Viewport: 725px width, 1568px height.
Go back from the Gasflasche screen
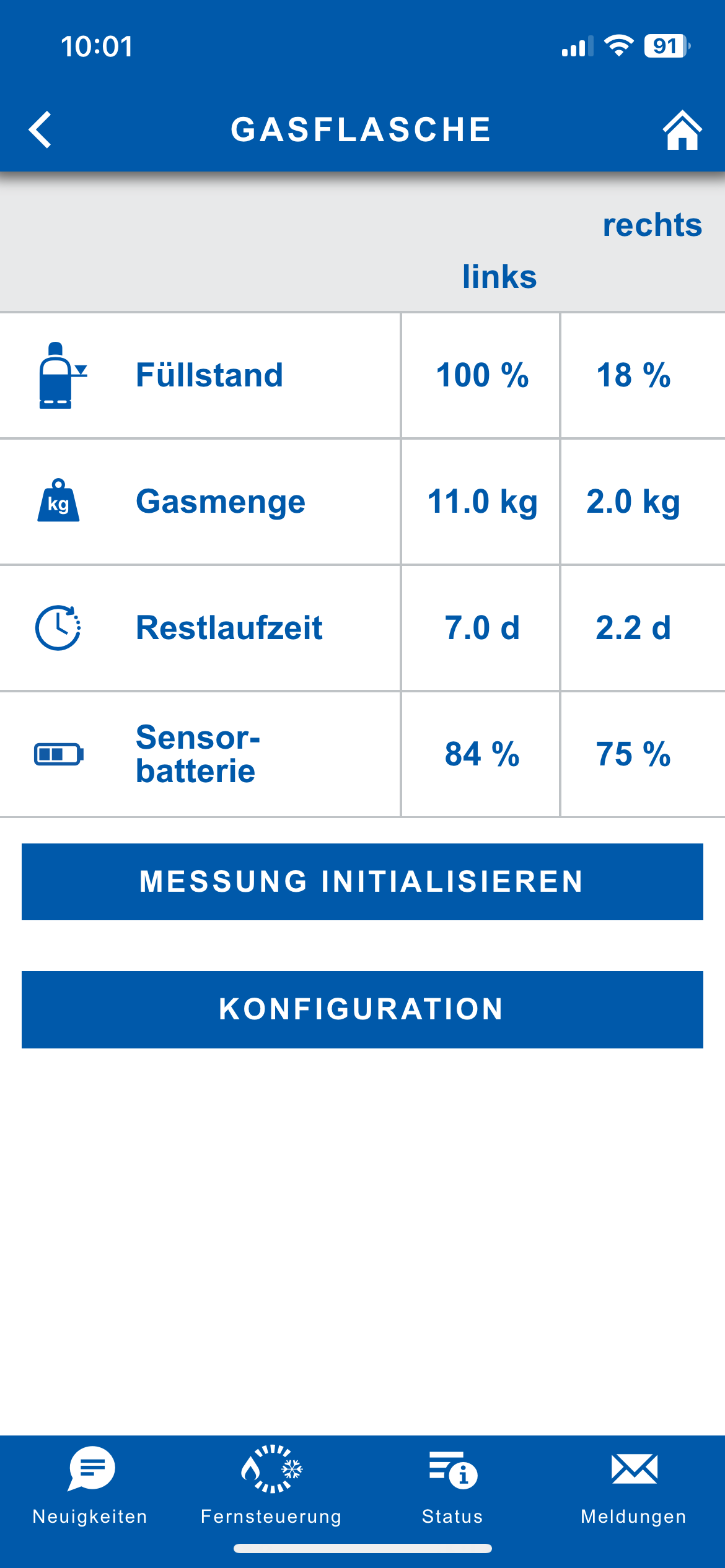click(x=41, y=130)
